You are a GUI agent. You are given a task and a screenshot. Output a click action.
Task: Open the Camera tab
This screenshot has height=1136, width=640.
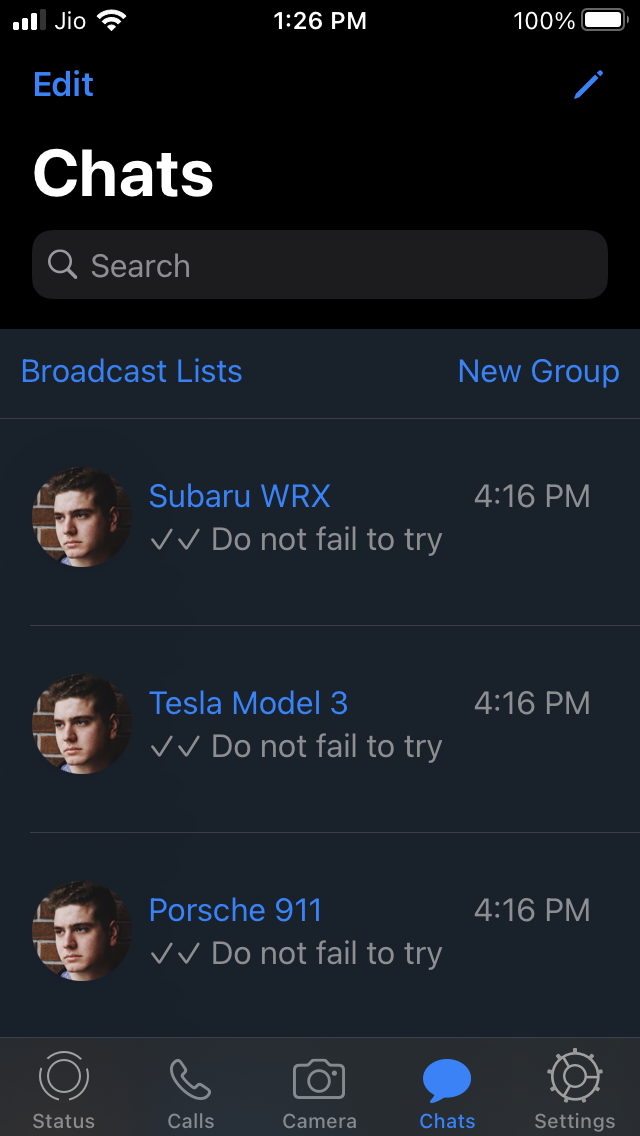[319, 1090]
